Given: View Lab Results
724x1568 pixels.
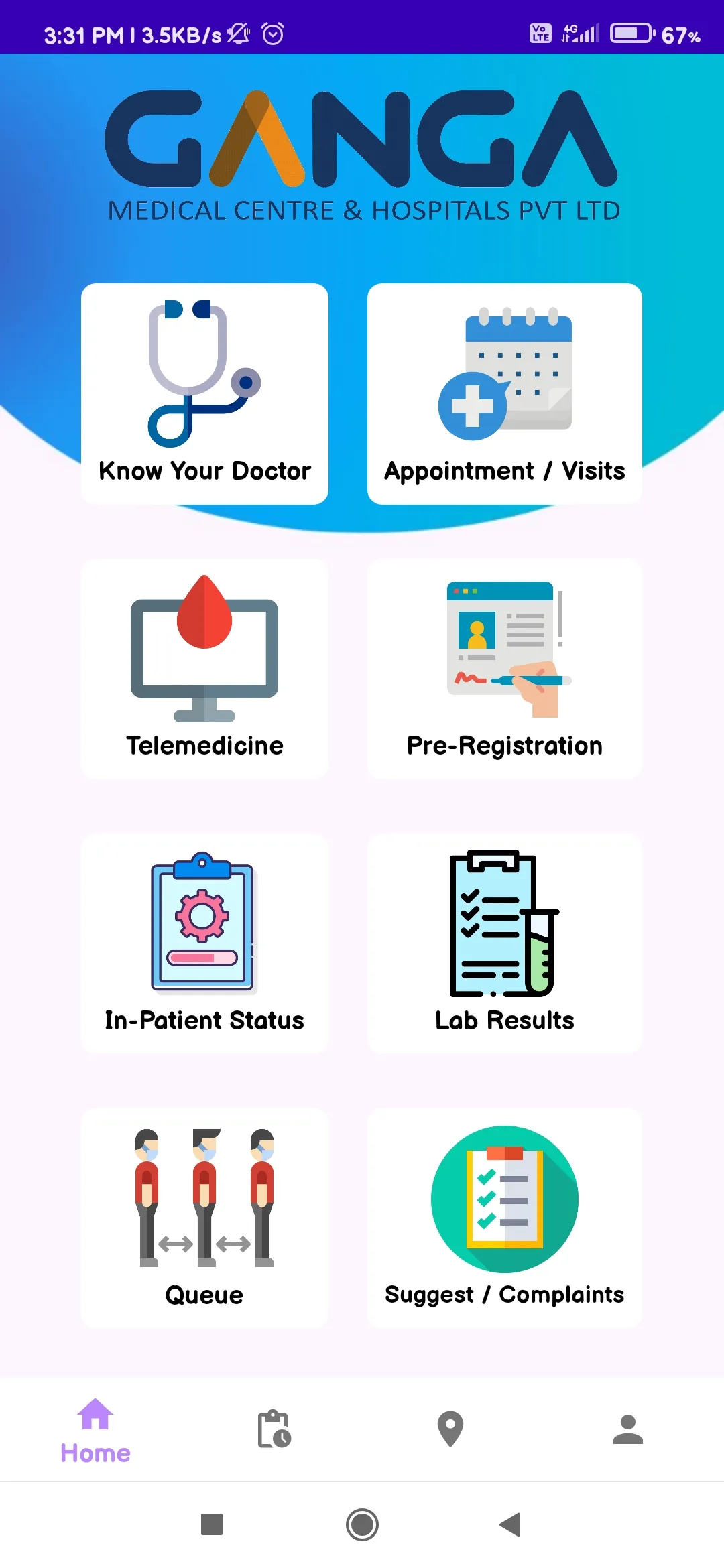Looking at the screenshot, I should (x=504, y=943).
